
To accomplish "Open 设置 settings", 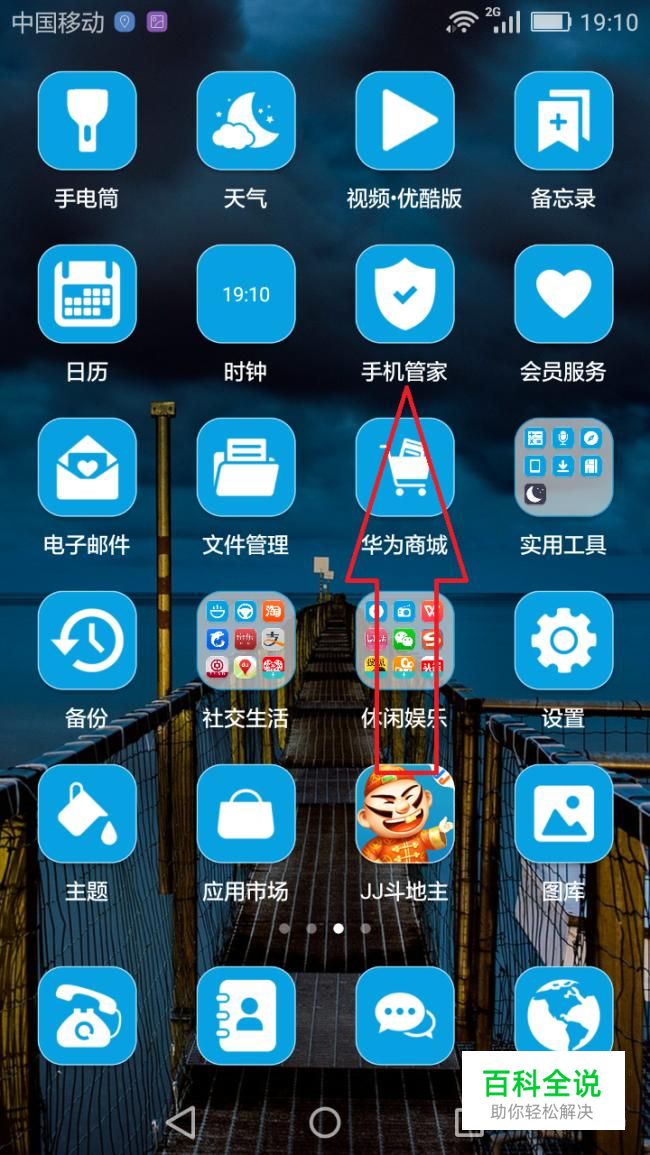I will tap(563, 640).
